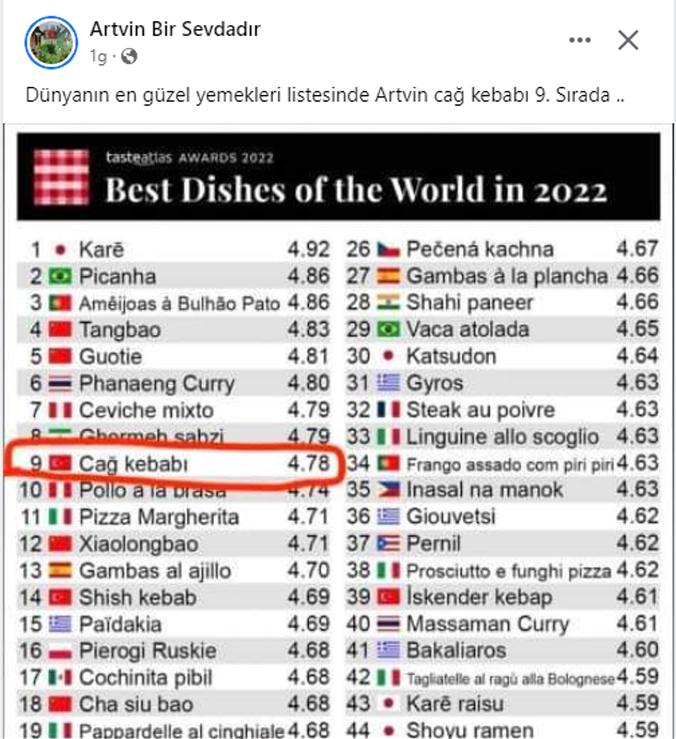Viewport: 676px width, 739px height.
Task: Open the post's three-dot options menu
Action: (x=580, y=40)
